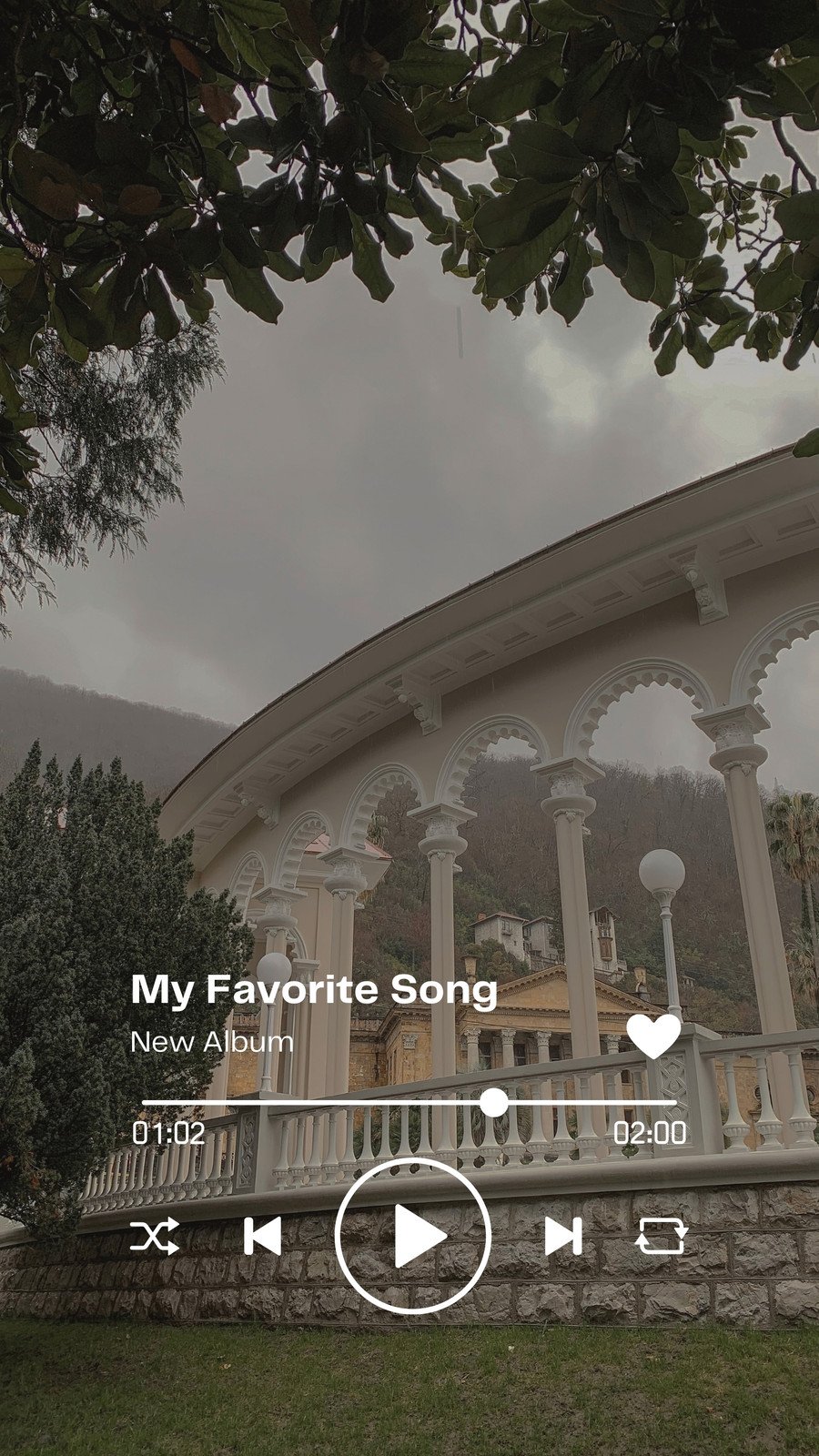The width and height of the screenshot is (819, 1456).
Task: Click the scrubber handle on the progress bar
Action: tap(496, 1104)
